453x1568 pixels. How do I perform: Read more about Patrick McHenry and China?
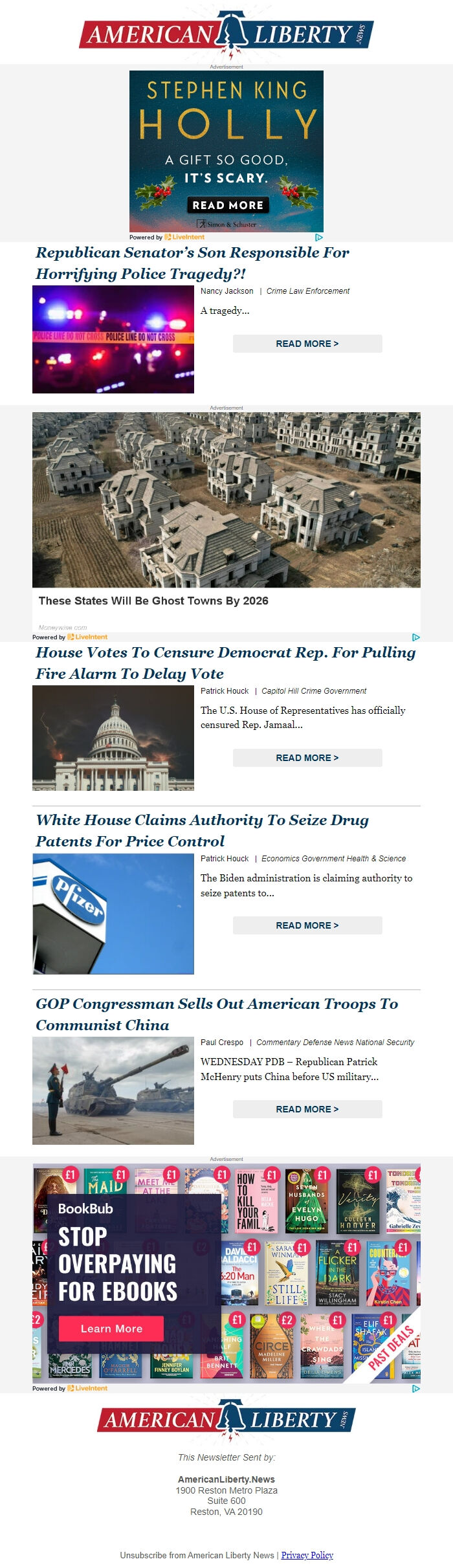307,1109
